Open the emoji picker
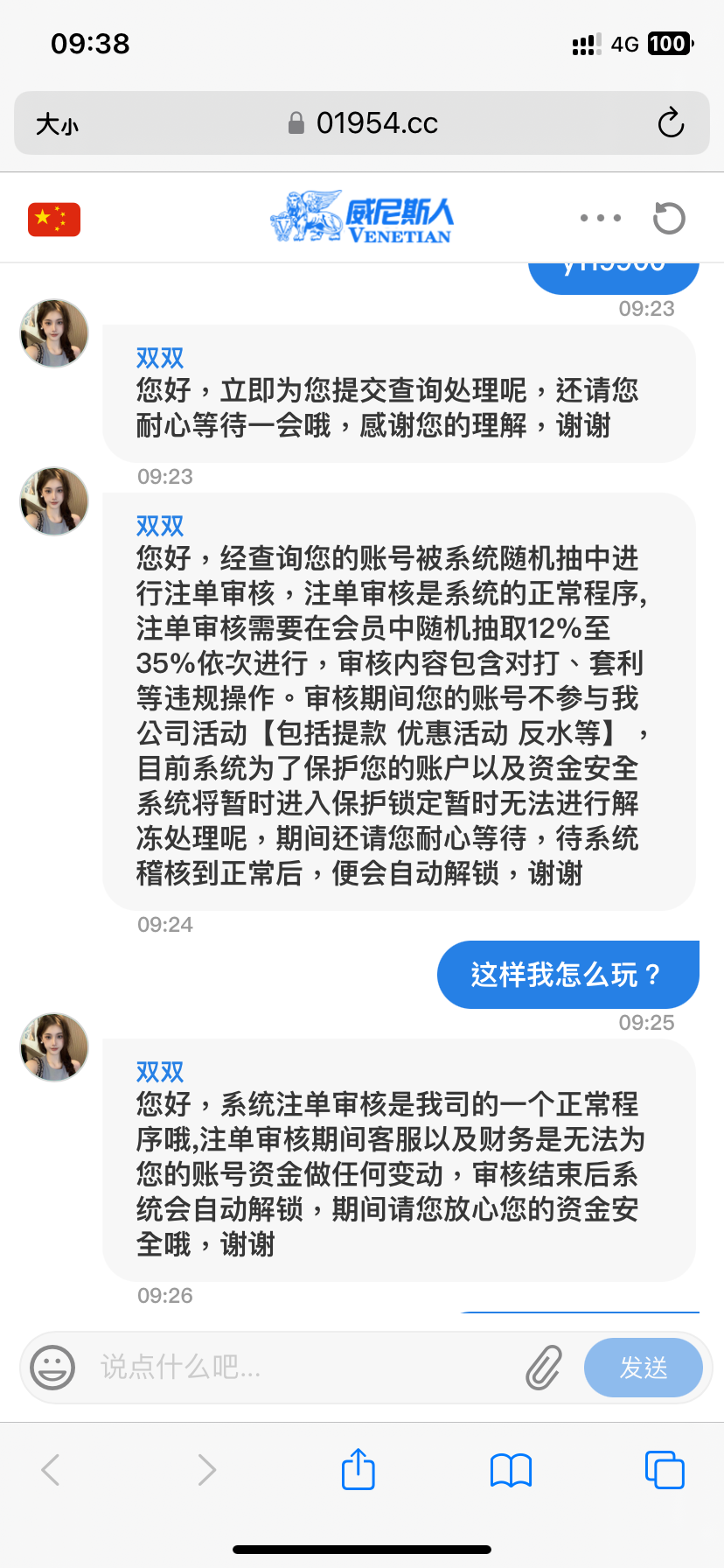724x1568 pixels. [52, 1367]
